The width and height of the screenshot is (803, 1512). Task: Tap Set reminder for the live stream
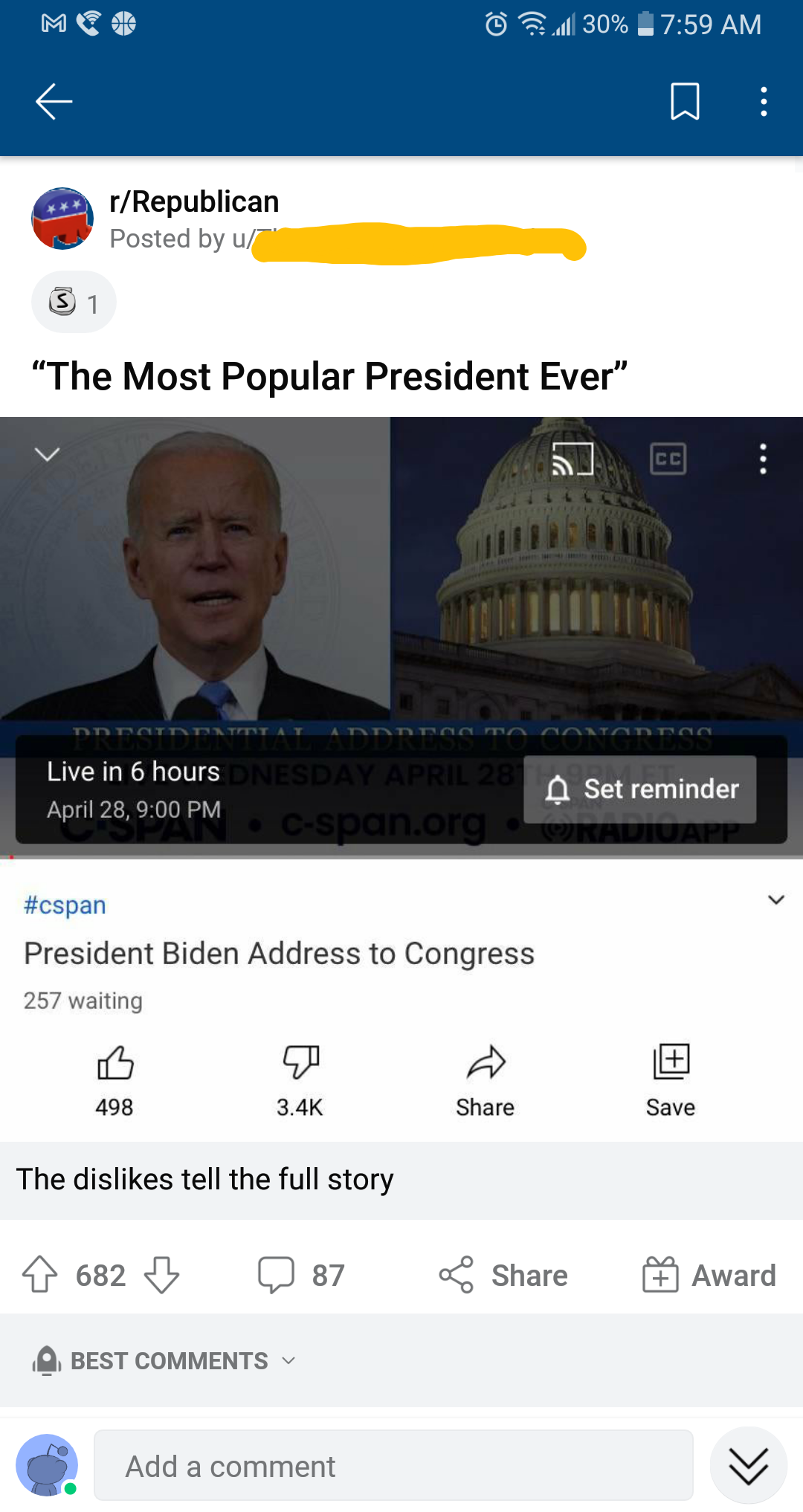(641, 789)
